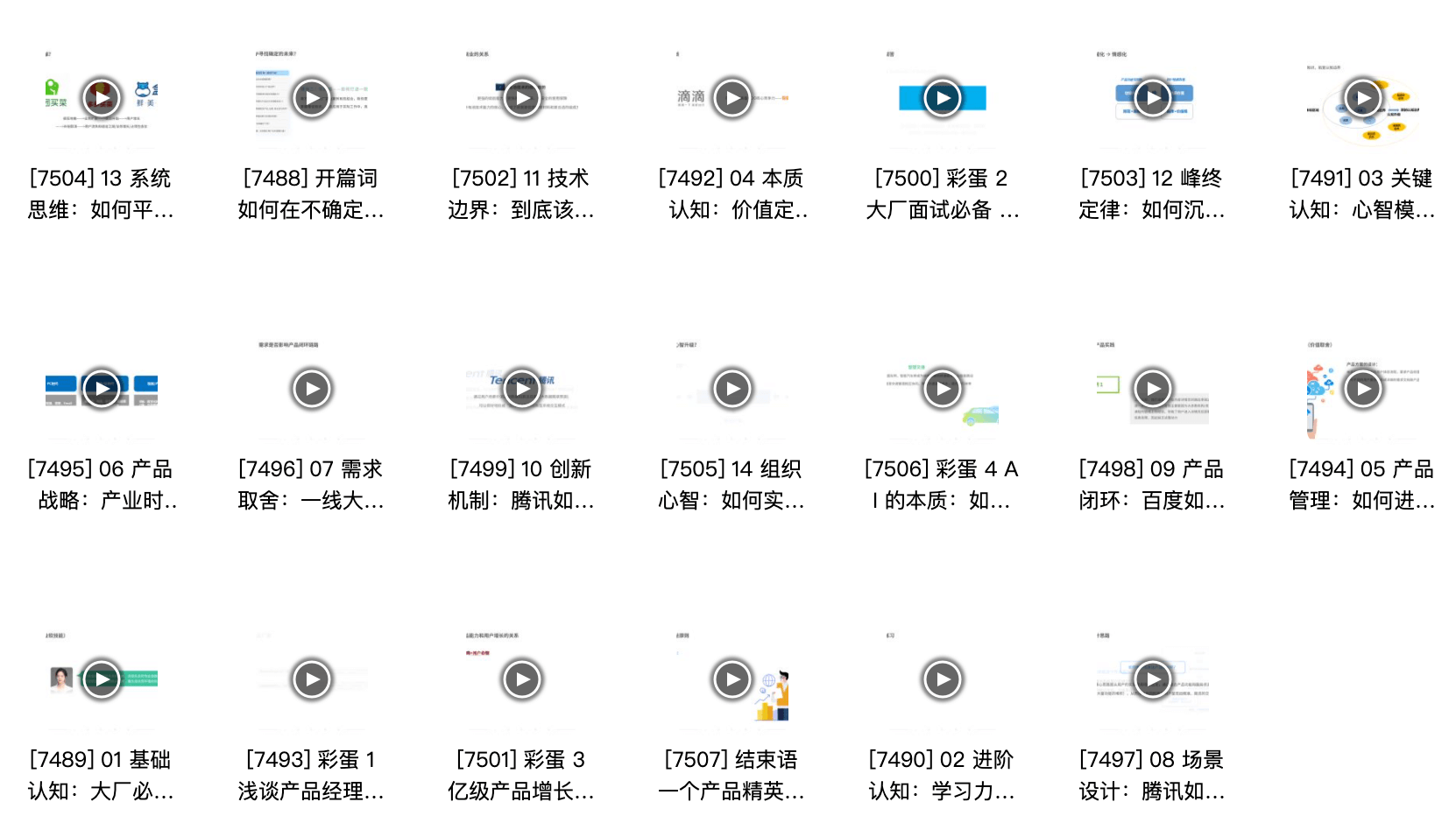This screenshot has height=830, width=1456.
Task: Open video [7490] 02 进阶认知
Action: (x=943, y=679)
